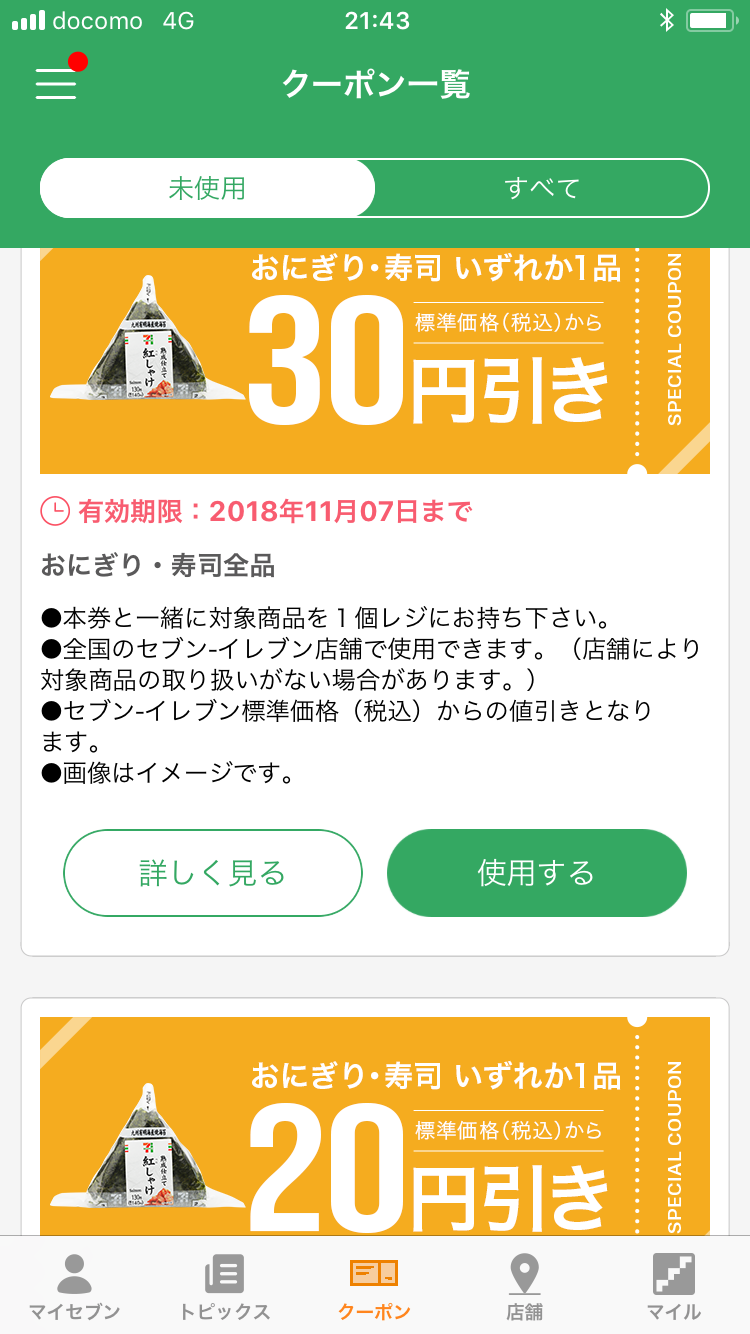Select the クーポン tab

[374, 1286]
